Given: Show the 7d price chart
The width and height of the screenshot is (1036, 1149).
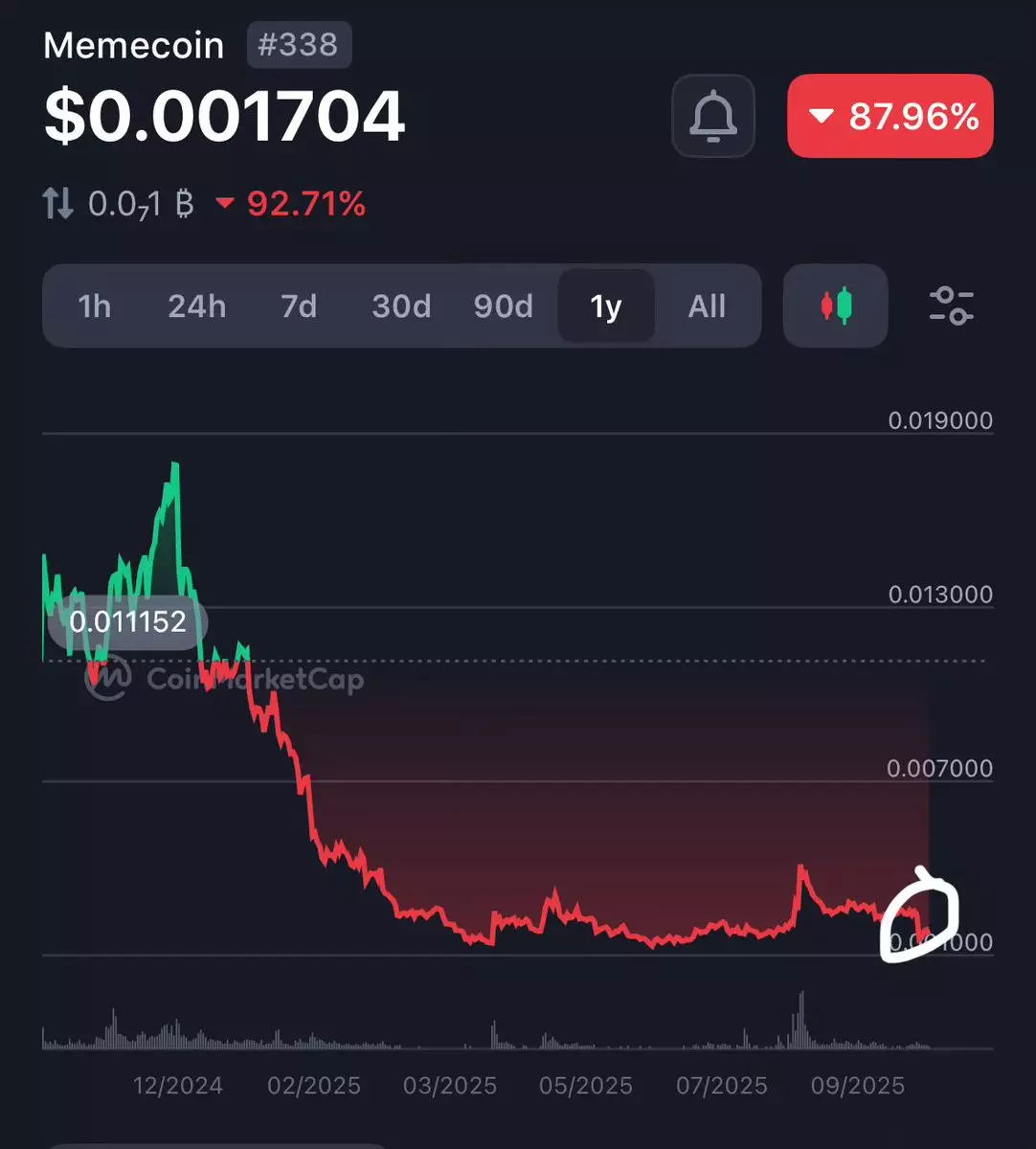Looking at the screenshot, I should click(299, 306).
